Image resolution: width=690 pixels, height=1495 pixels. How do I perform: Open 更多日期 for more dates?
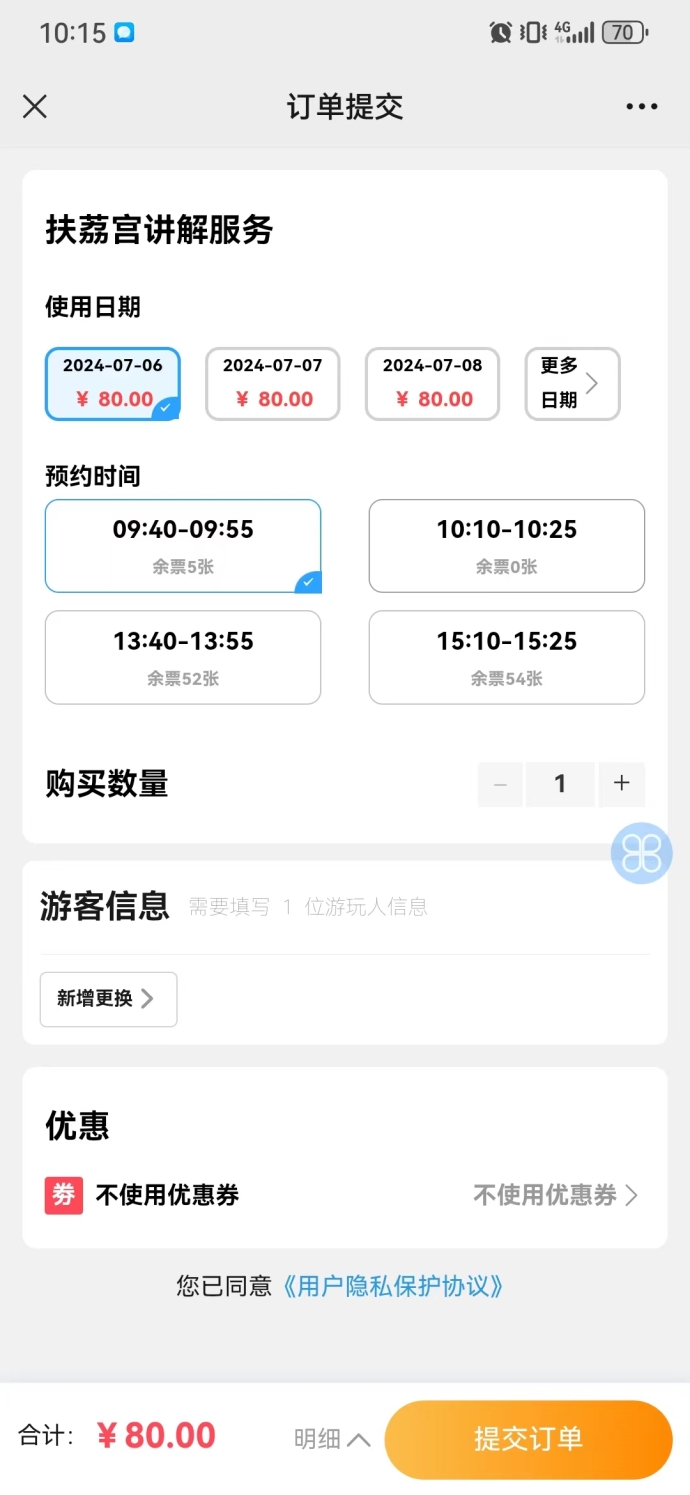pyautogui.click(x=572, y=384)
